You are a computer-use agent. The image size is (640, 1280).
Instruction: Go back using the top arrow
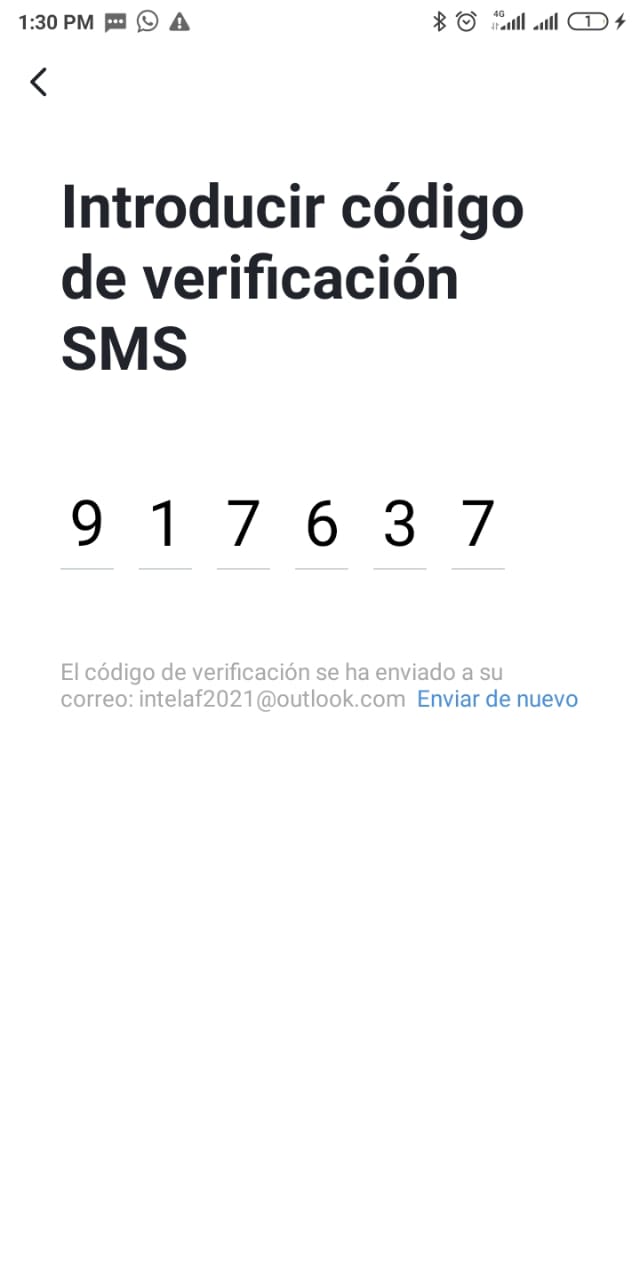click(x=39, y=82)
